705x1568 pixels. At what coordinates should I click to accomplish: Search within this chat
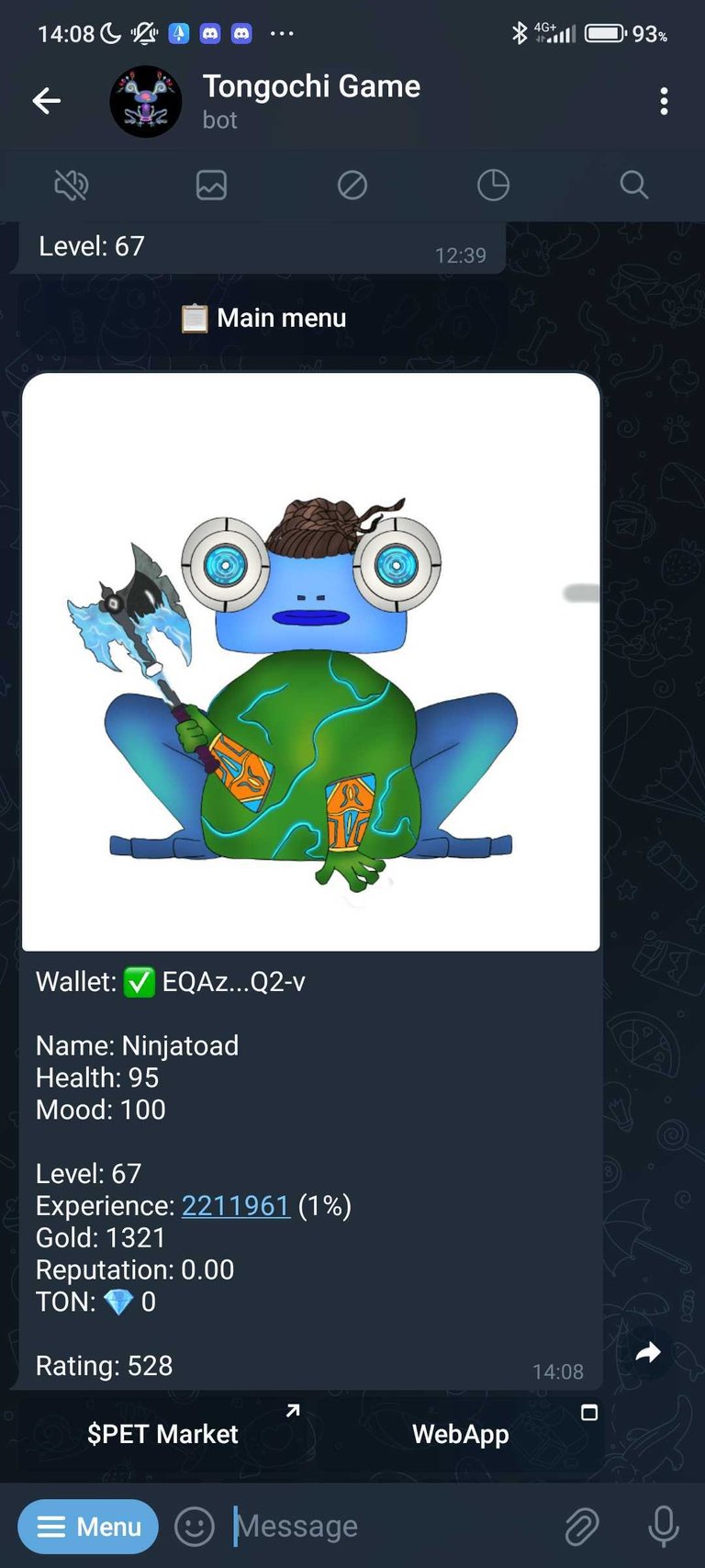633,186
